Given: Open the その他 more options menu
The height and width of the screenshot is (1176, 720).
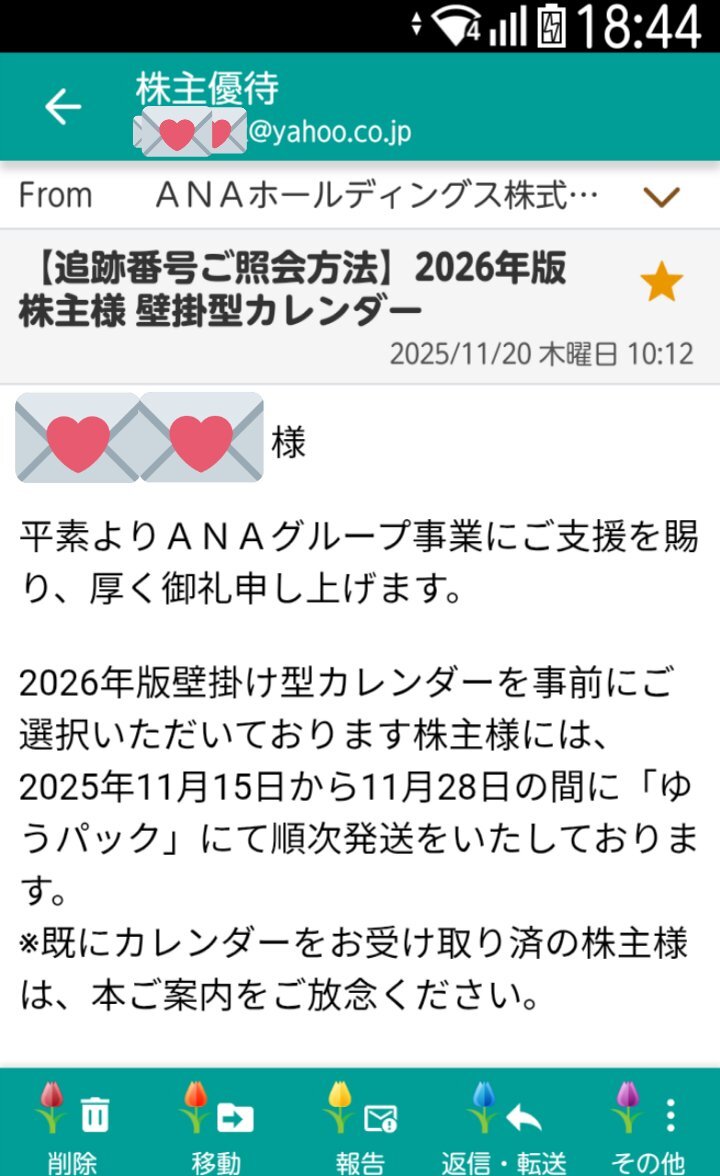Looking at the screenshot, I should pyautogui.click(x=648, y=1130).
